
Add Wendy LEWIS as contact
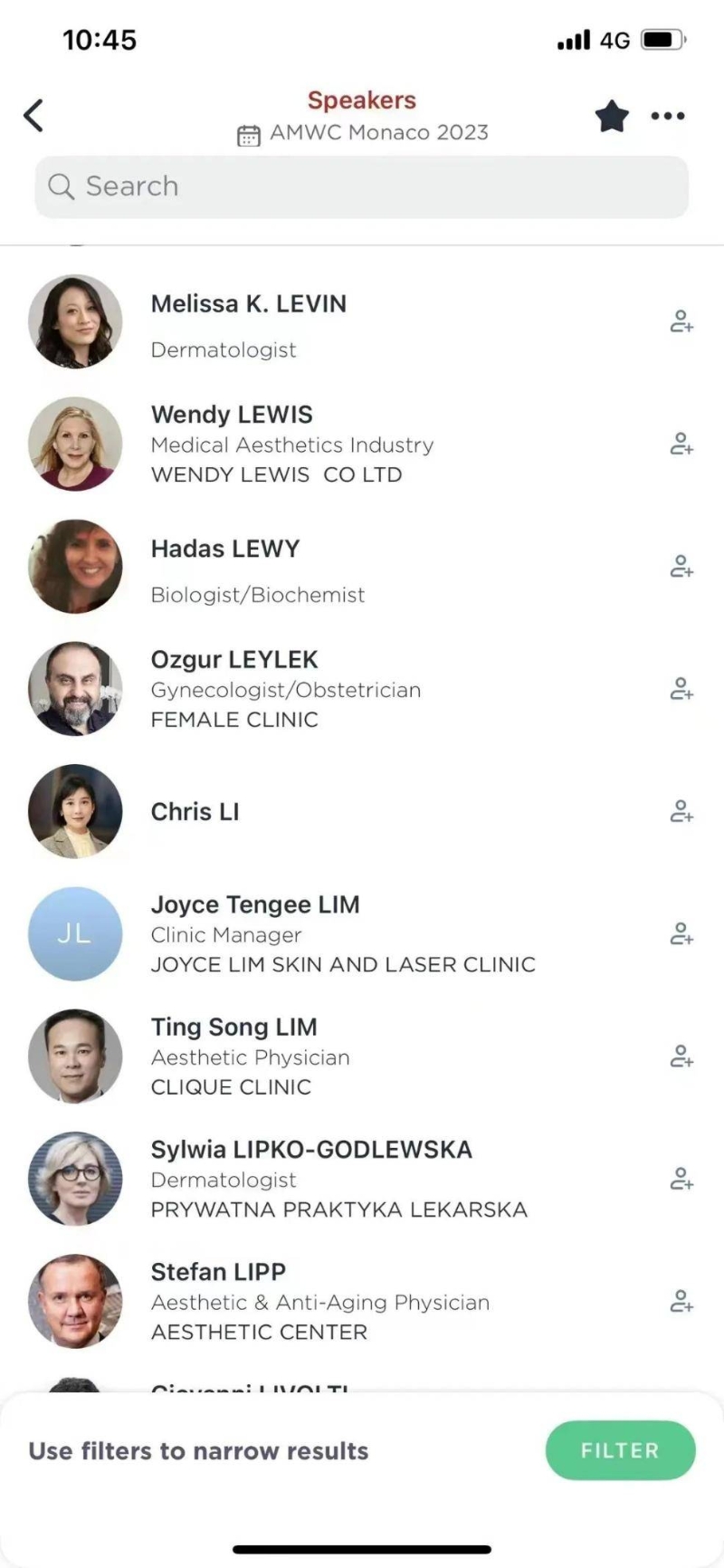point(681,444)
